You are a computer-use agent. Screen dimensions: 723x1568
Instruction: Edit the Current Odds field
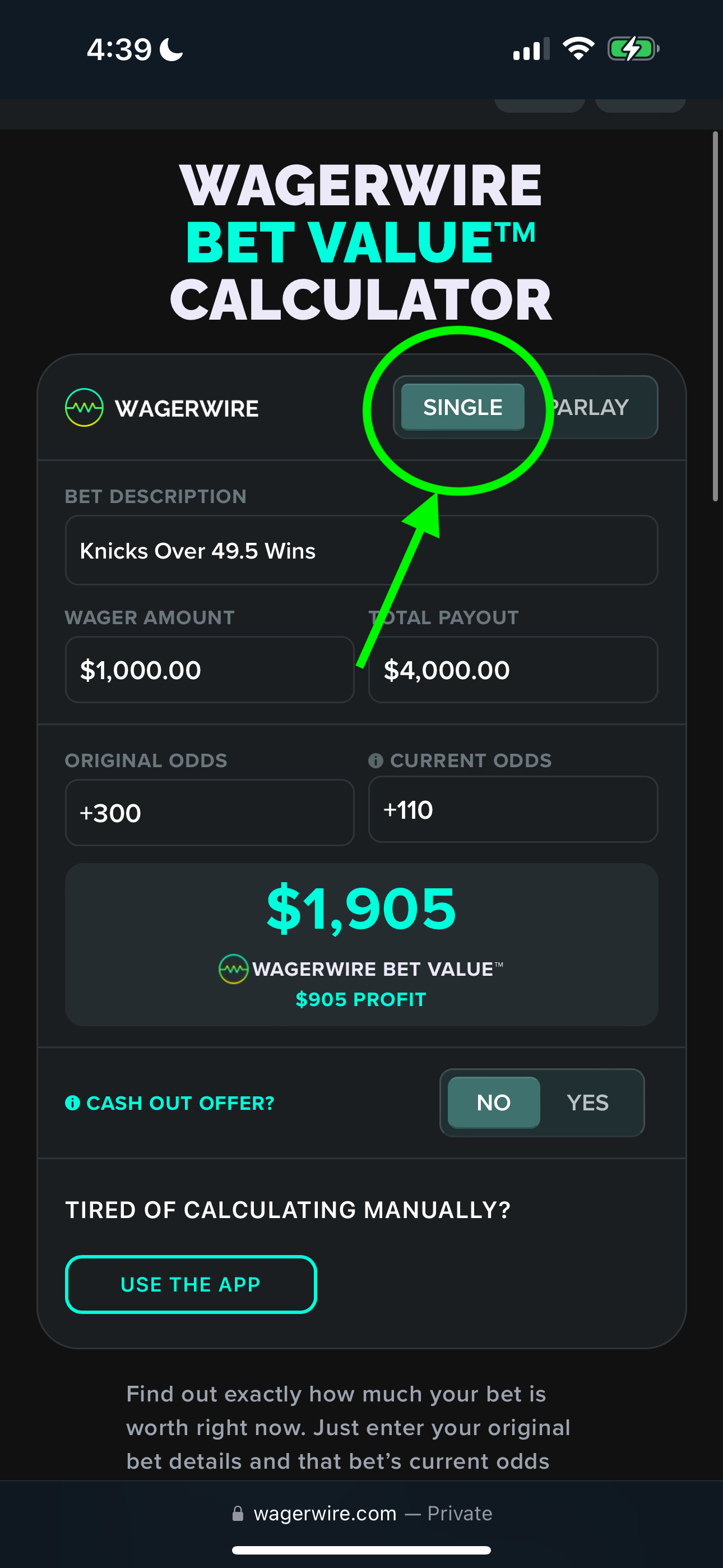point(513,809)
